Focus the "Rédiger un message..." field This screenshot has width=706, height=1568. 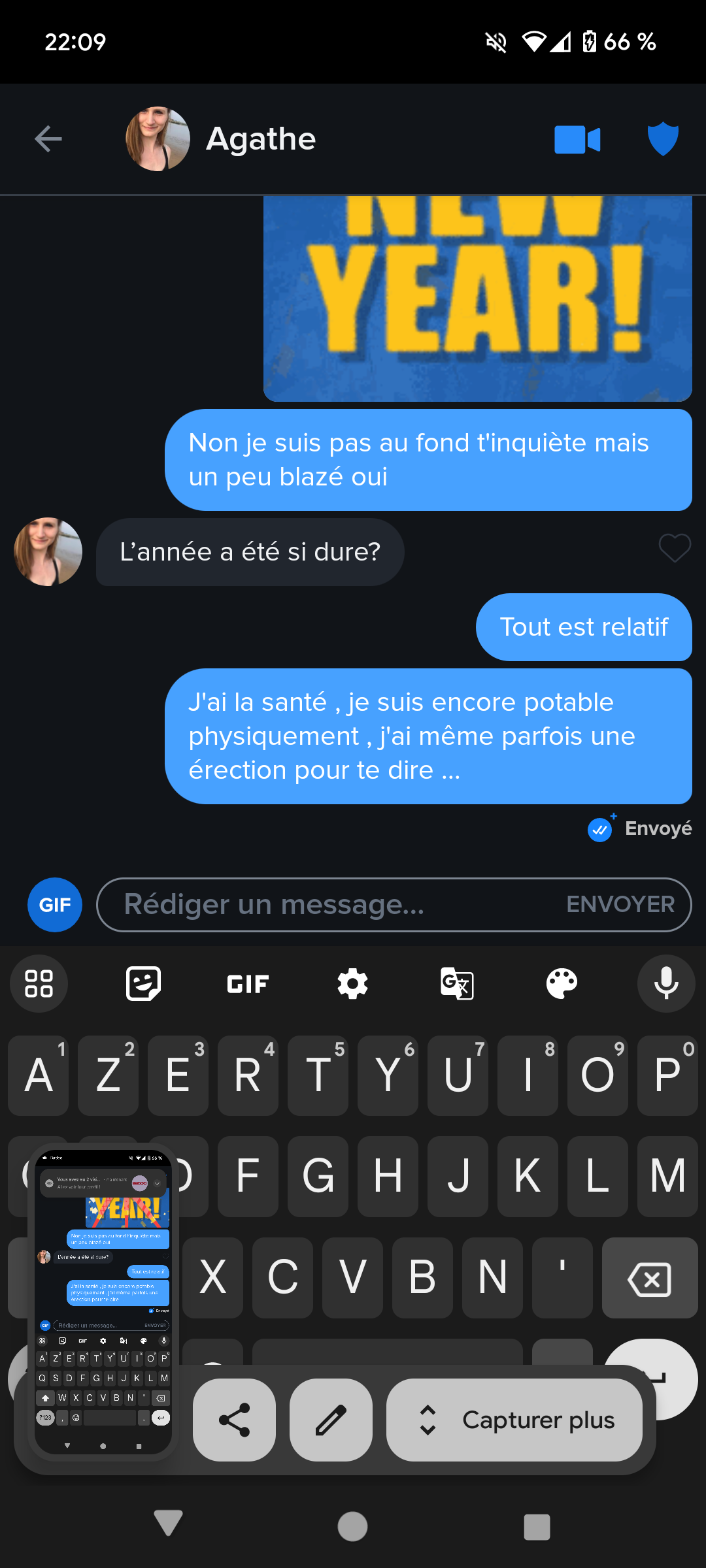click(327, 905)
